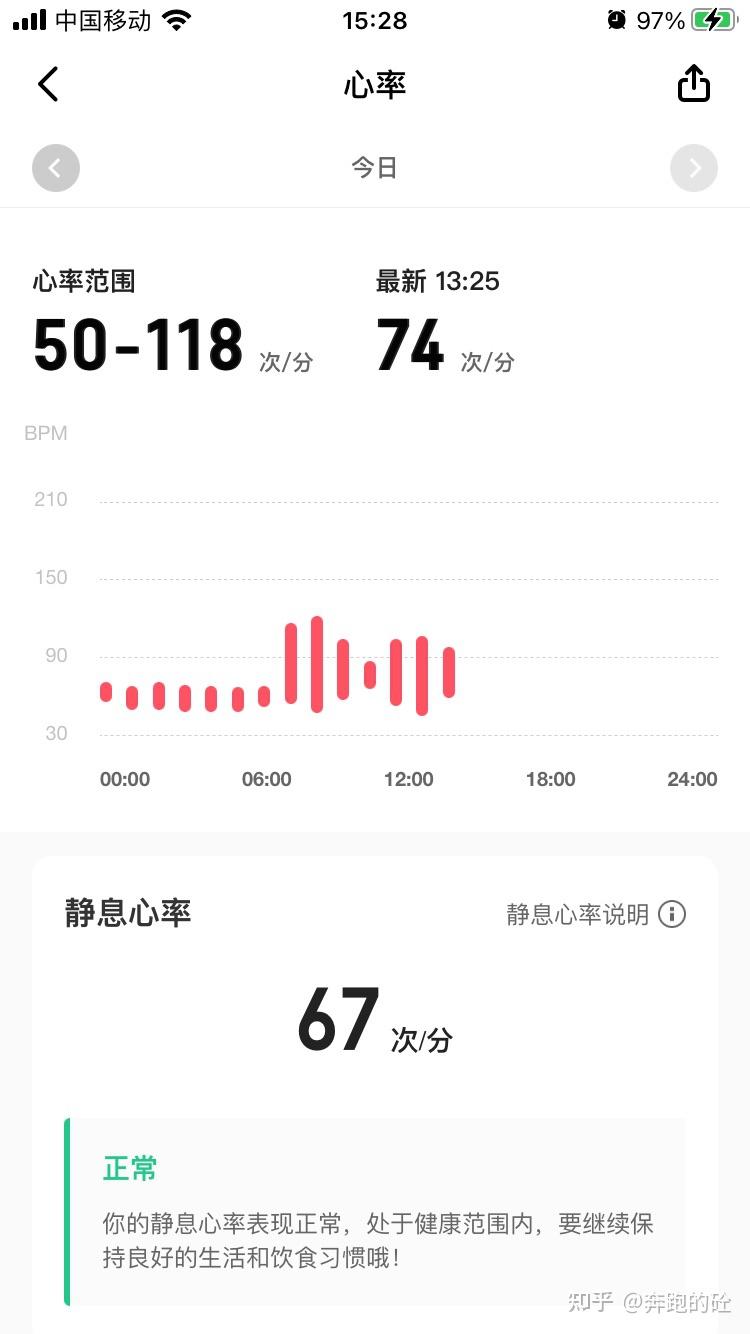The width and height of the screenshot is (750, 1334).
Task: Tap the 18:00 axis label on chart
Action: (550, 779)
